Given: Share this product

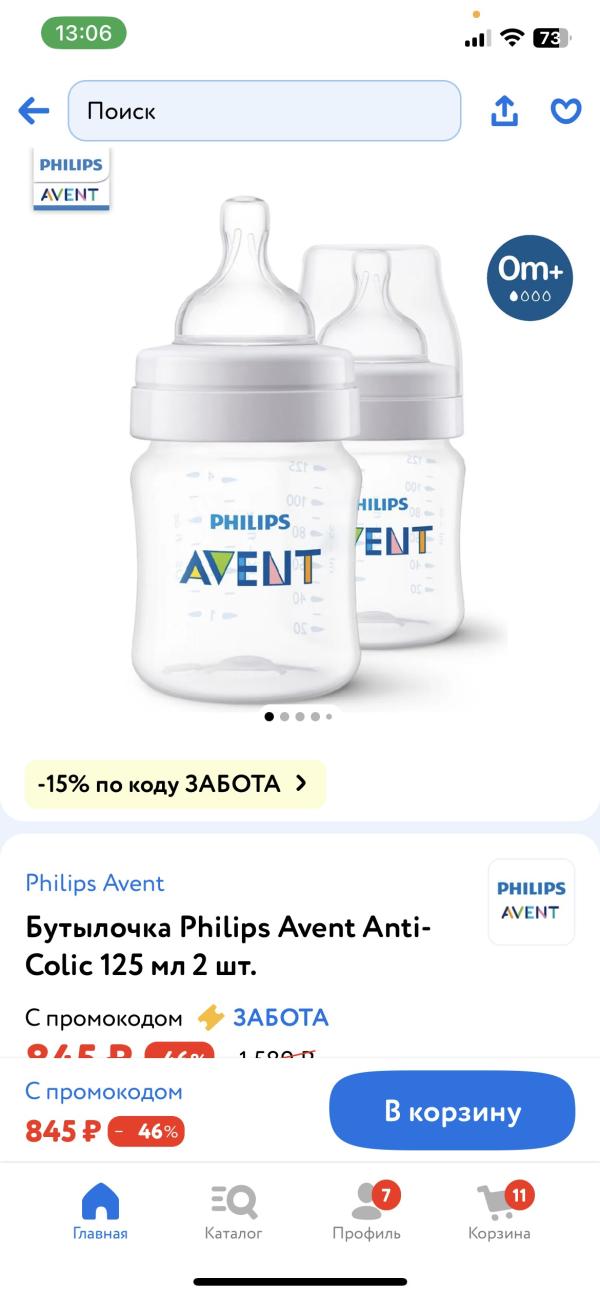Looking at the screenshot, I should coord(505,111).
